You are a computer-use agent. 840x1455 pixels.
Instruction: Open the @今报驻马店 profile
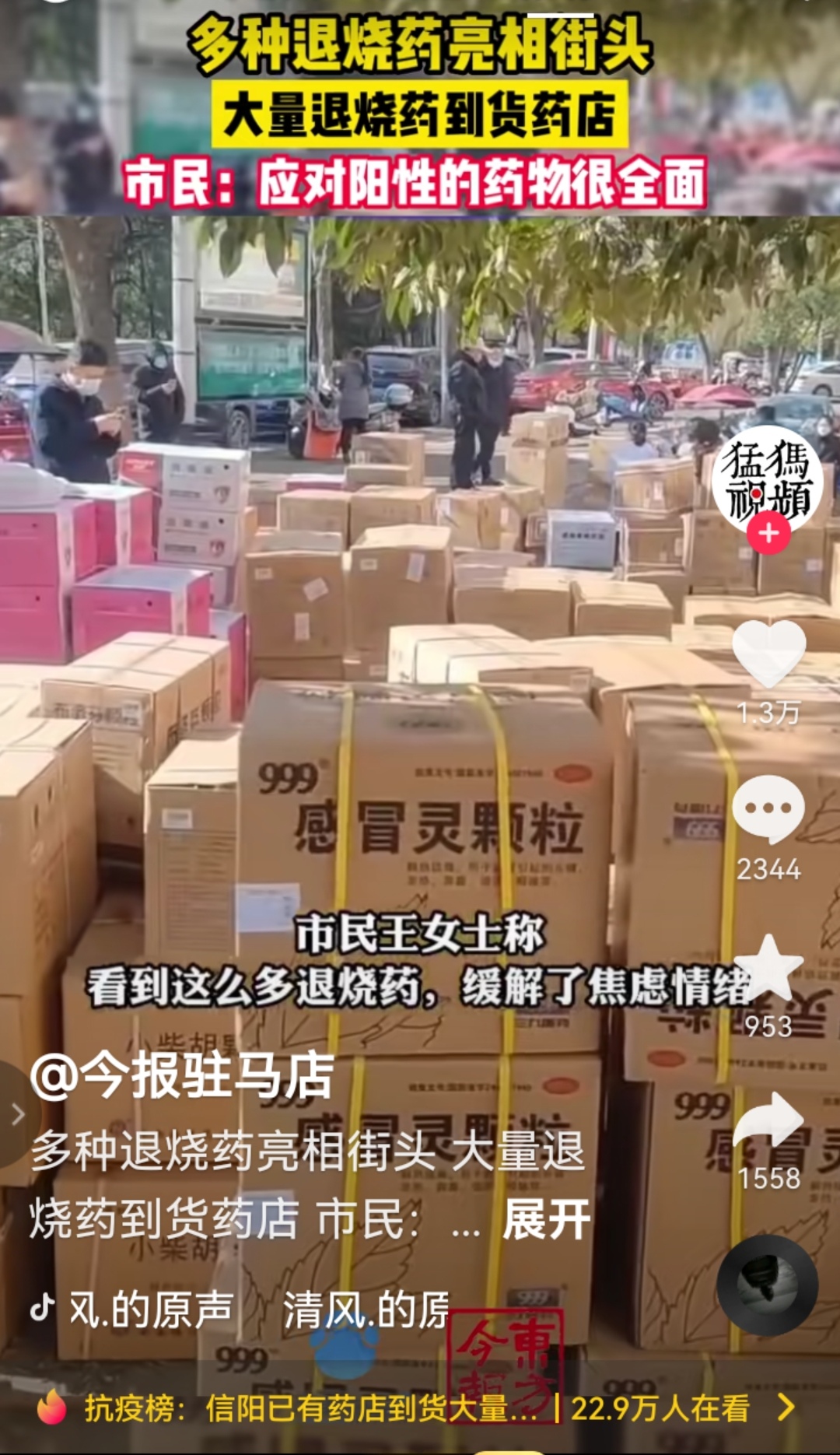183,1077
